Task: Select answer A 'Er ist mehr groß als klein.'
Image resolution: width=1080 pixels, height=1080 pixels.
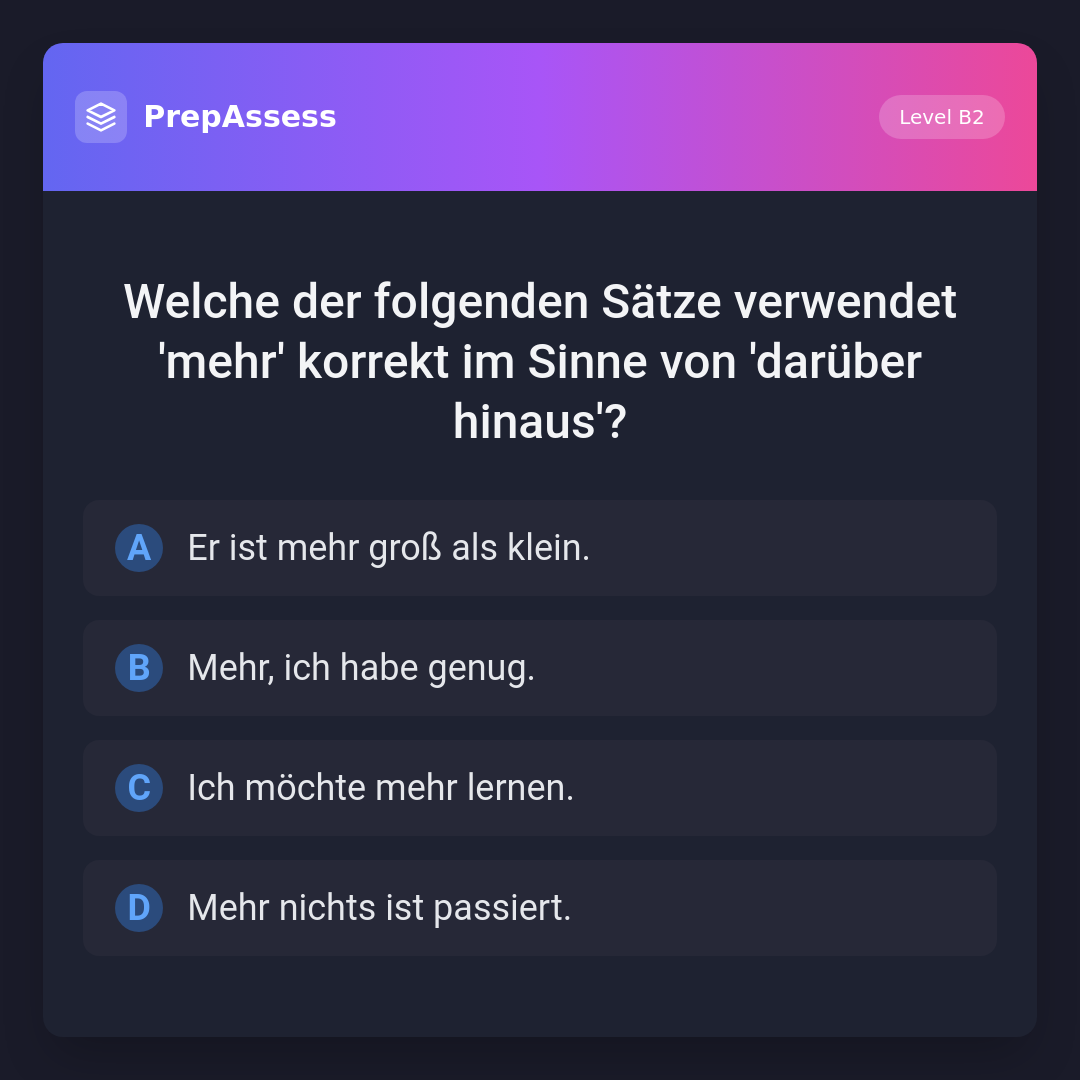Action: [540, 548]
